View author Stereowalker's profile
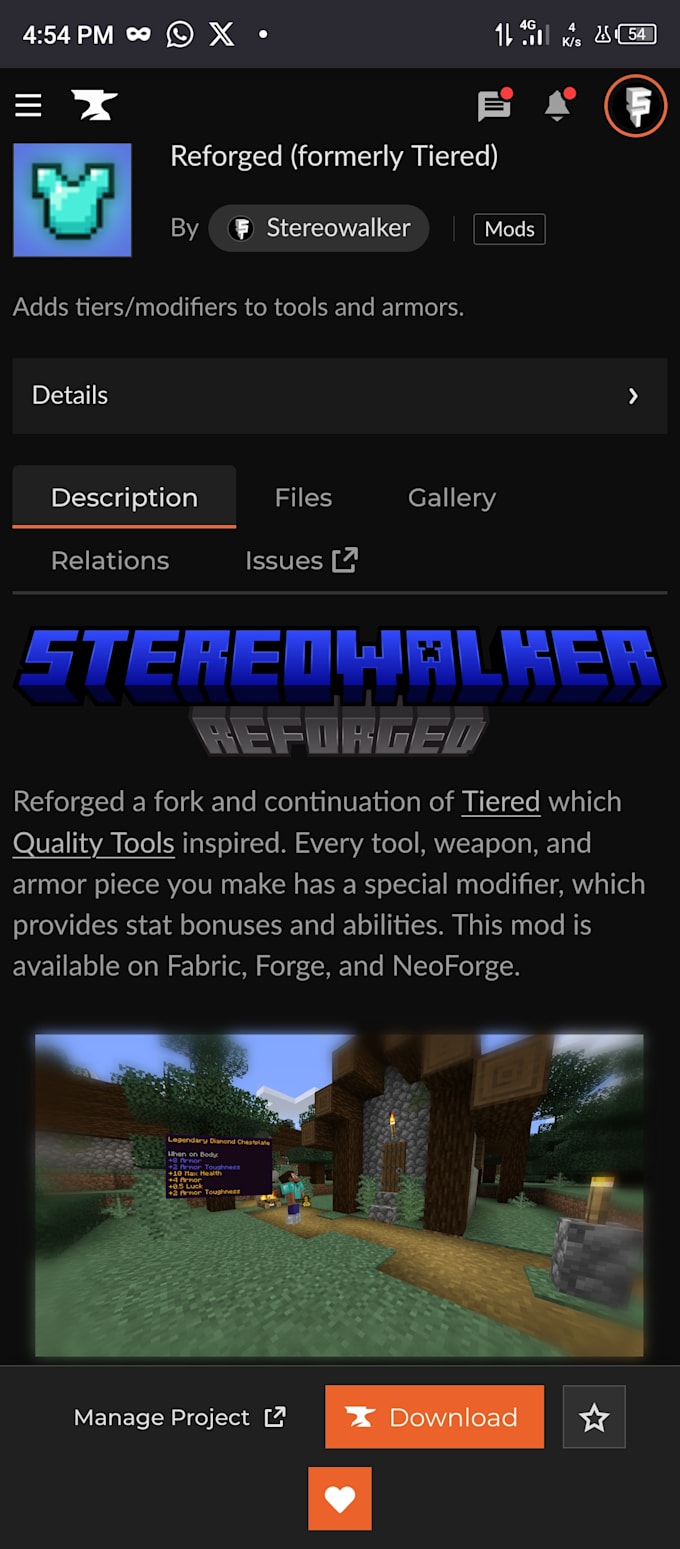680x1549 pixels. pyautogui.click(x=319, y=228)
